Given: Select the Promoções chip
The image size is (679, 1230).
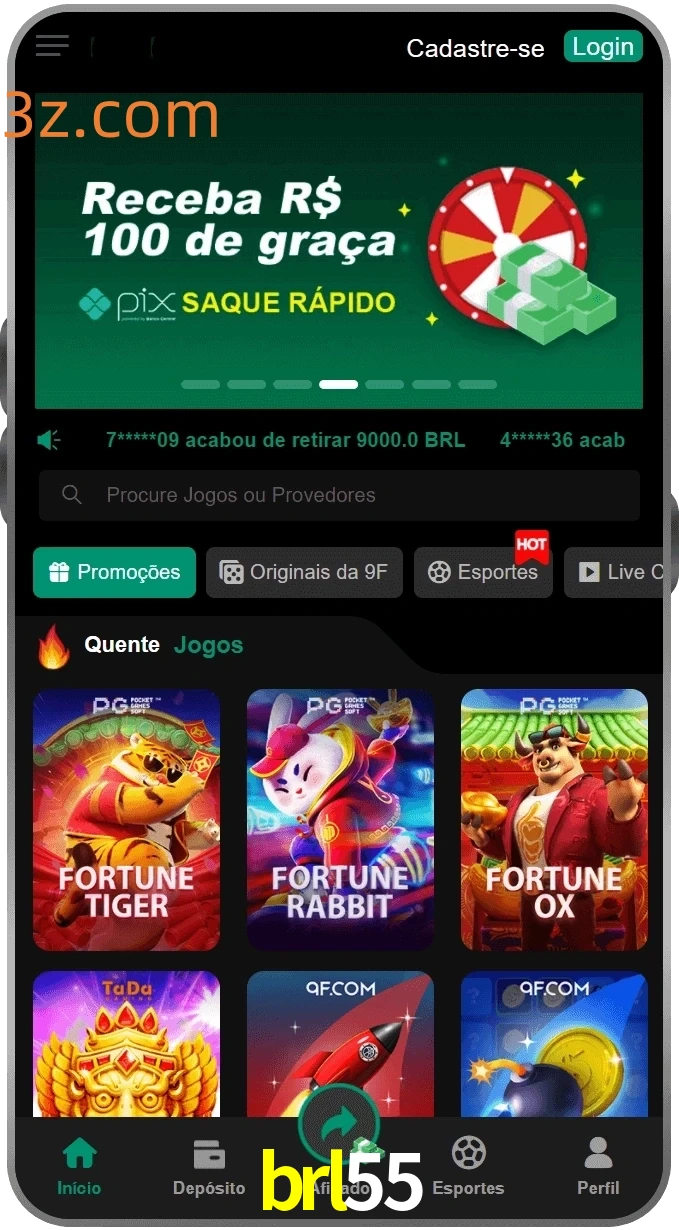Looking at the screenshot, I should (114, 572).
